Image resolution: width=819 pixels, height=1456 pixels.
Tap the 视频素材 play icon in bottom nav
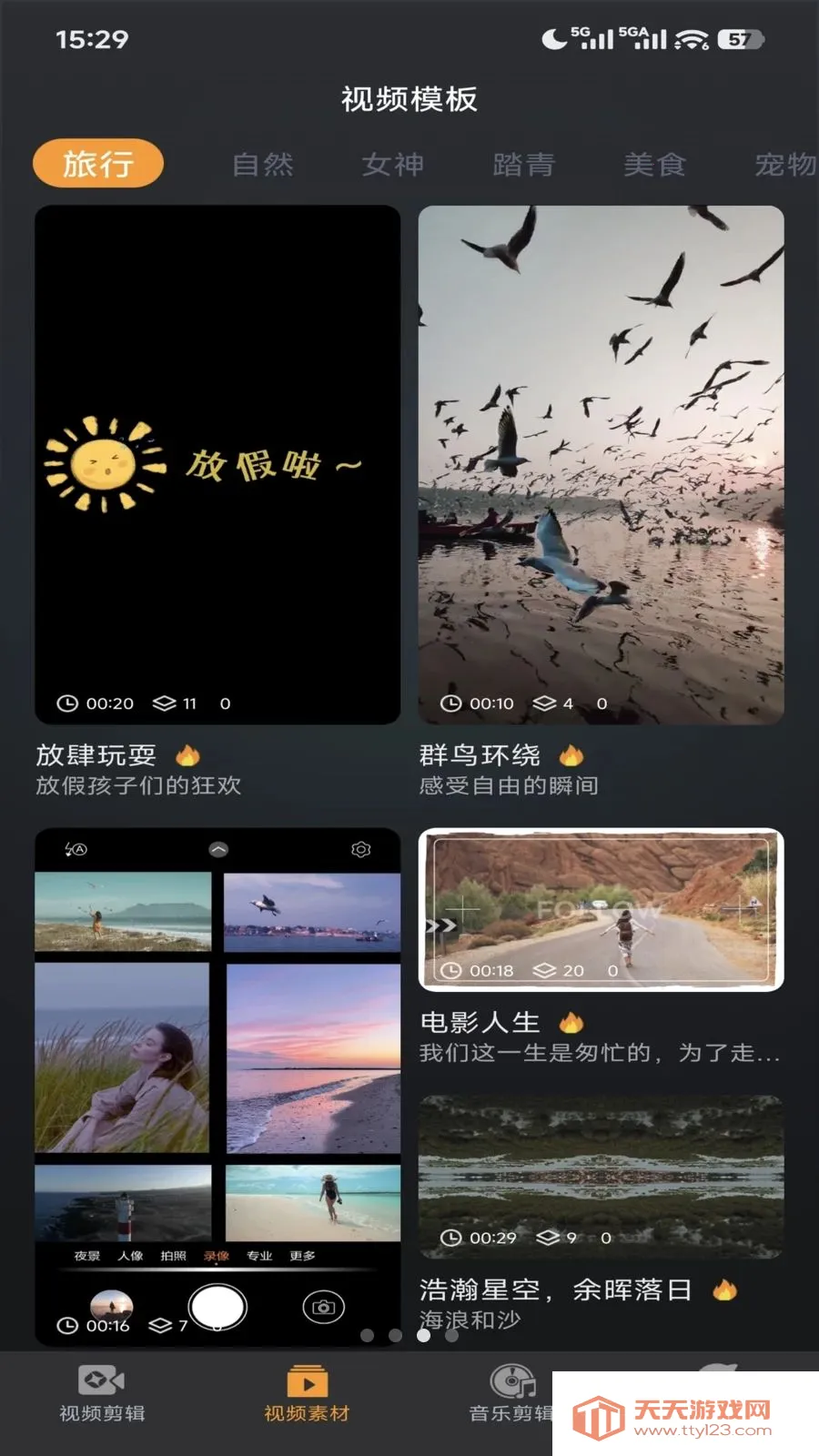tap(307, 1380)
